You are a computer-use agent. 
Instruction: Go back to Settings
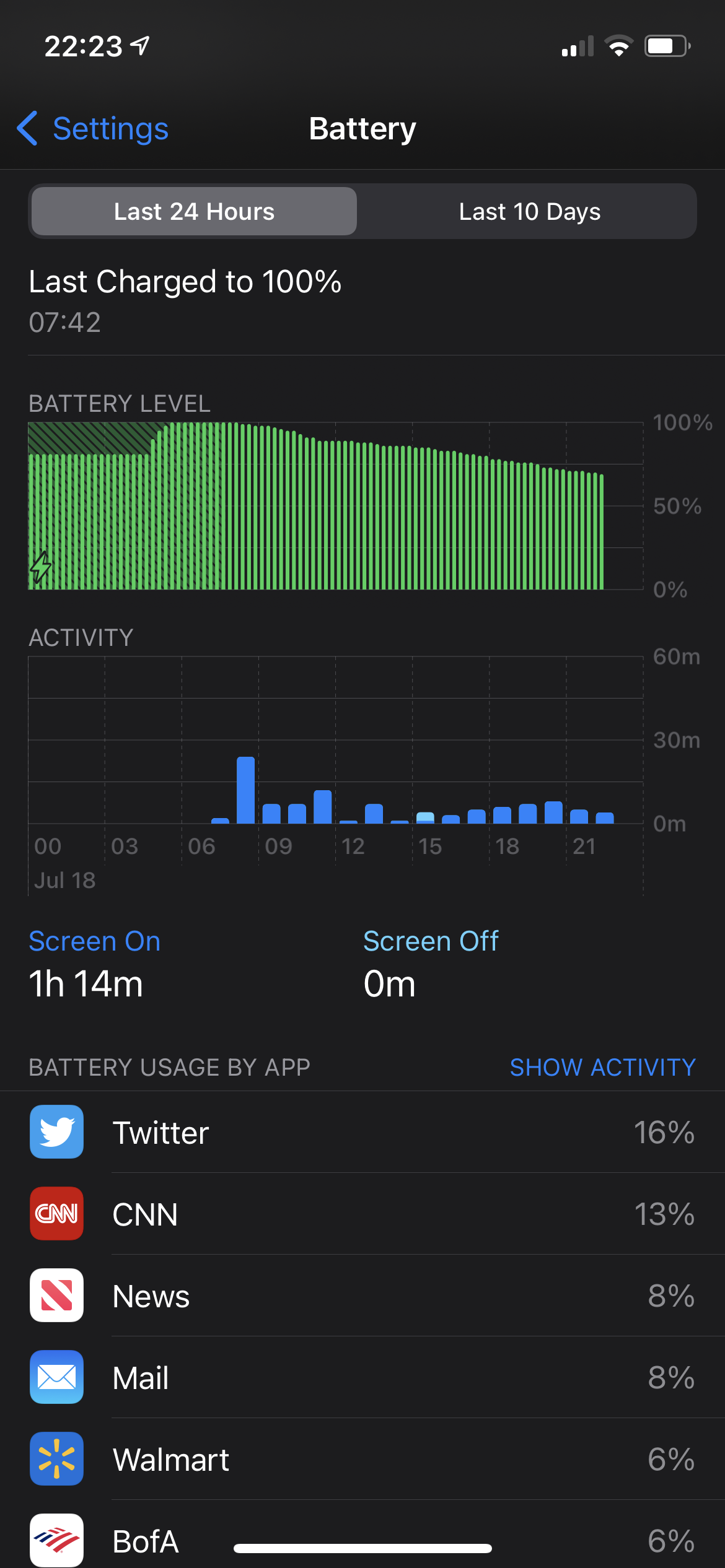pyautogui.click(x=93, y=129)
